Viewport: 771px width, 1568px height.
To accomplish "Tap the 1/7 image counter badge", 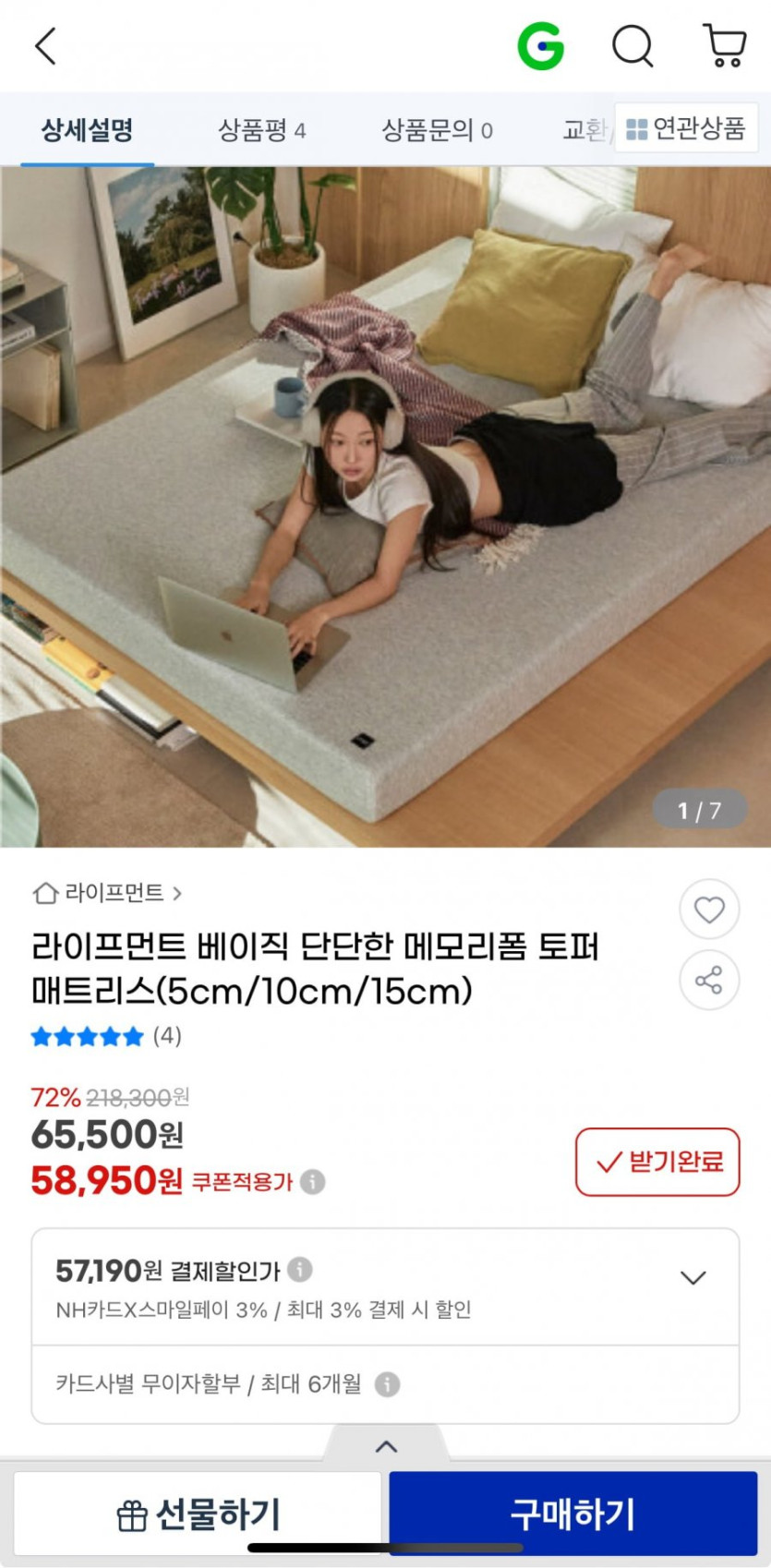I will click(x=697, y=810).
